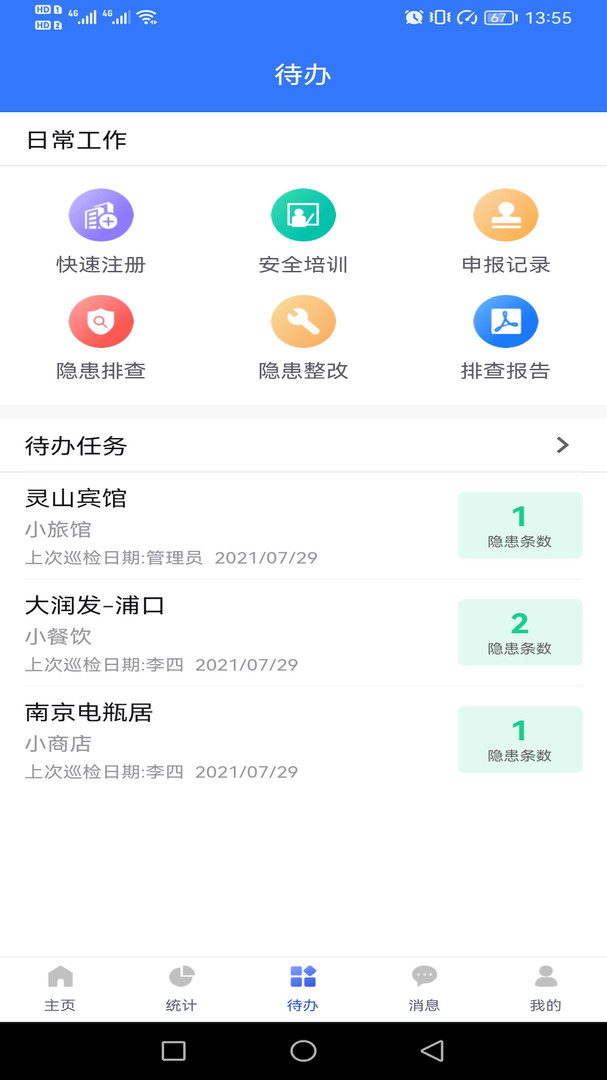The width and height of the screenshot is (607, 1080).
Task: Select the 待办 bottom tab
Action: pos(303,988)
